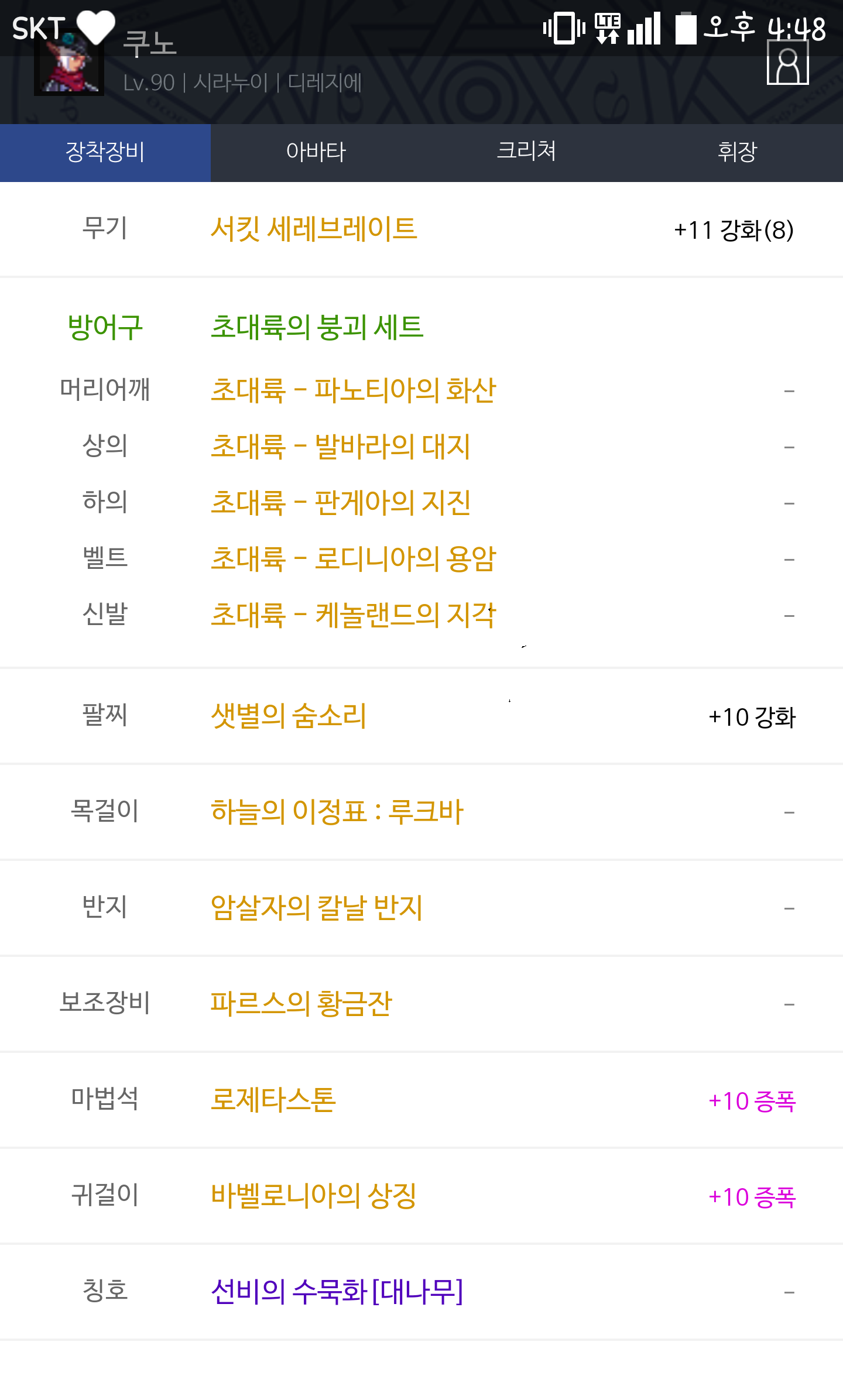This screenshot has height=1400, width=843.
Task: View 초대륙 - 판게아의 지진 details
Action: click(x=340, y=503)
